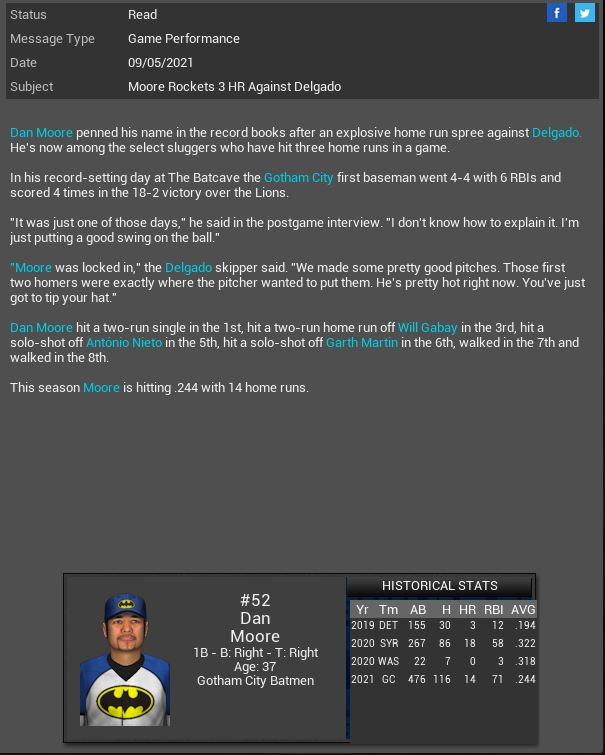Open the Gotham City team link
605x755 pixels.
tap(298, 177)
